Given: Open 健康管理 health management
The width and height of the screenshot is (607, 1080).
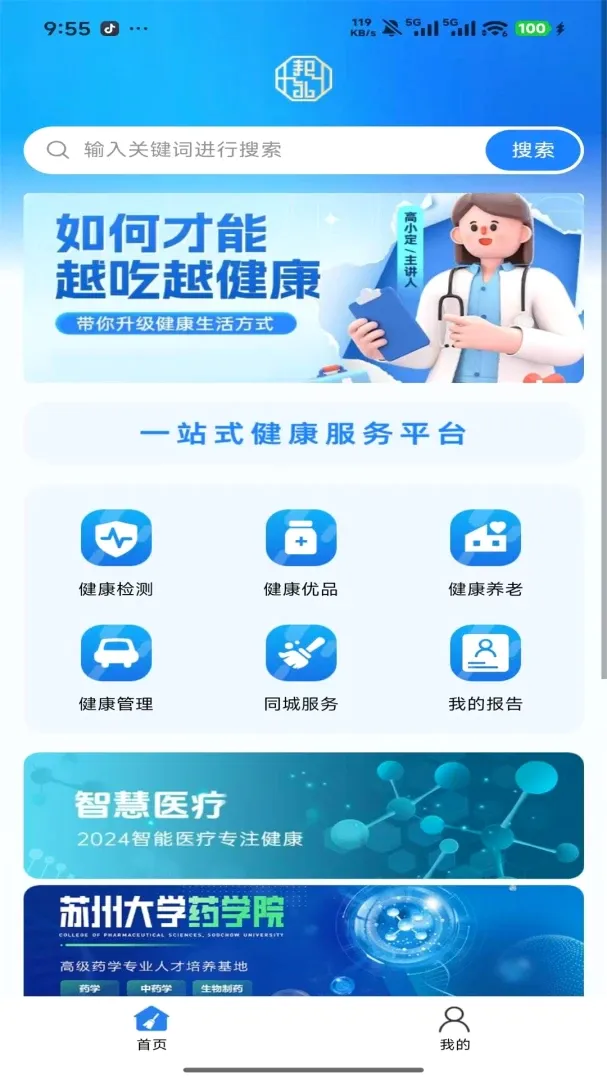Looking at the screenshot, I should [116, 668].
